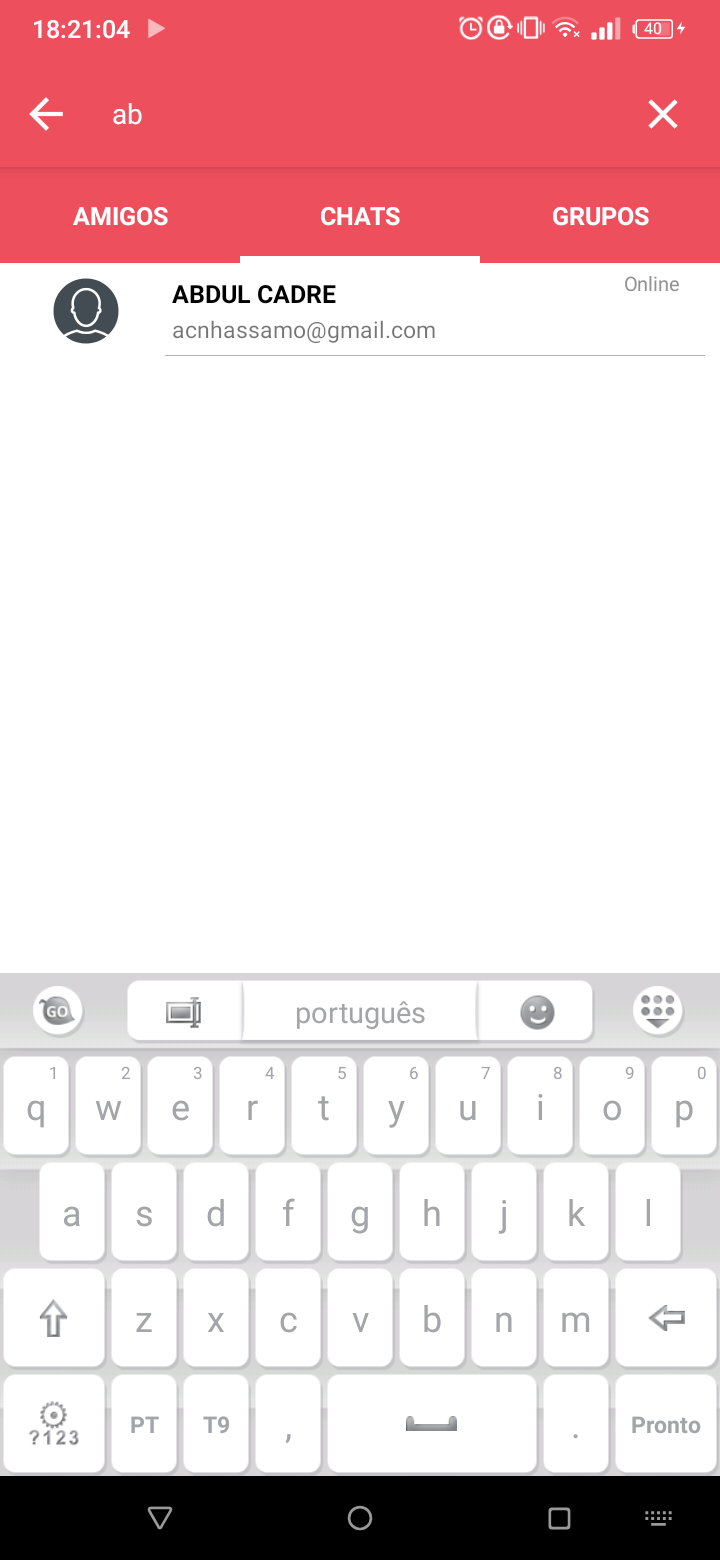Viewport: 720px width, 1560px height.
Task: Open the emoji picker on the keyboard
Action: [536, 1012]
